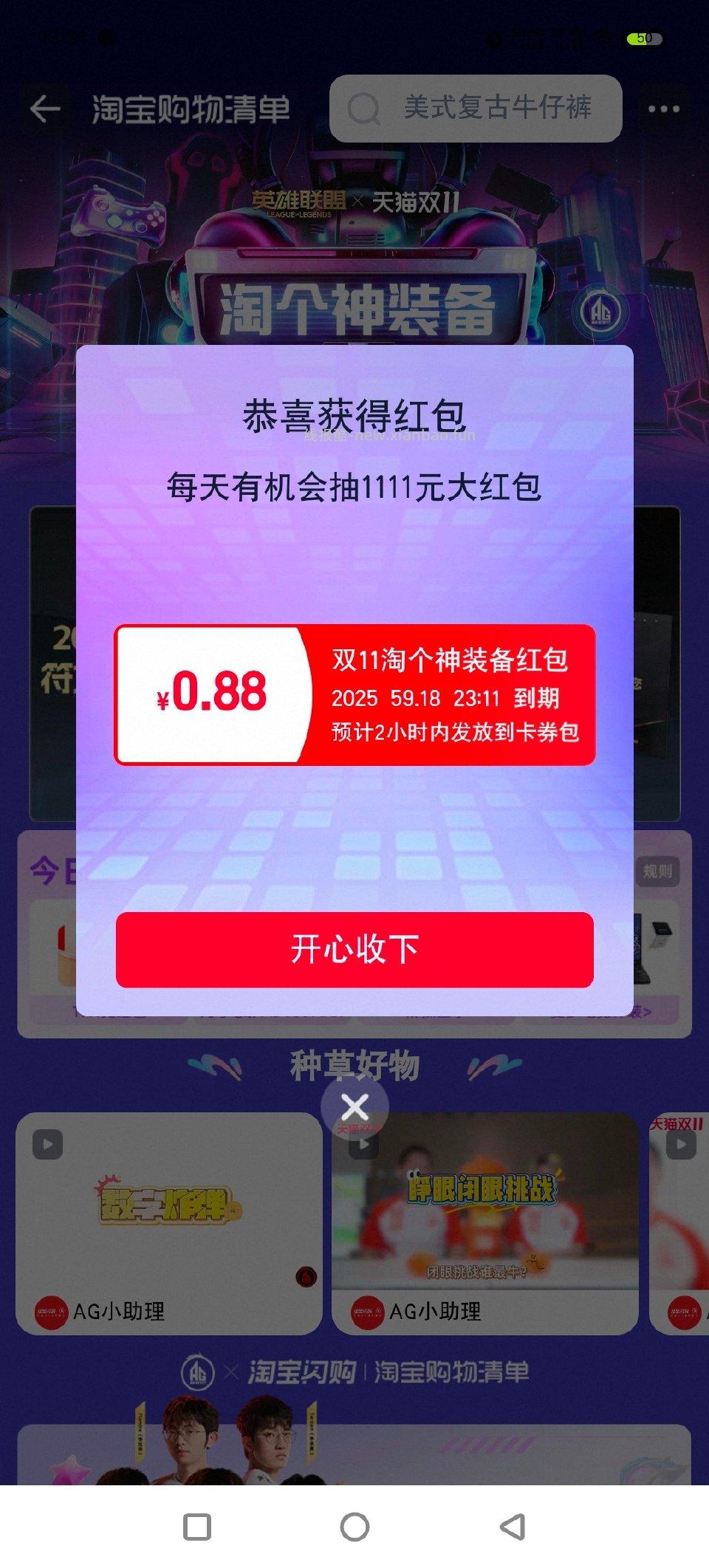This screenshot has width=709, height=1568.
Task: Tap the fire badge on the 数字炸弹 video
Action: pyautogui.click(x=306, y=1276)
